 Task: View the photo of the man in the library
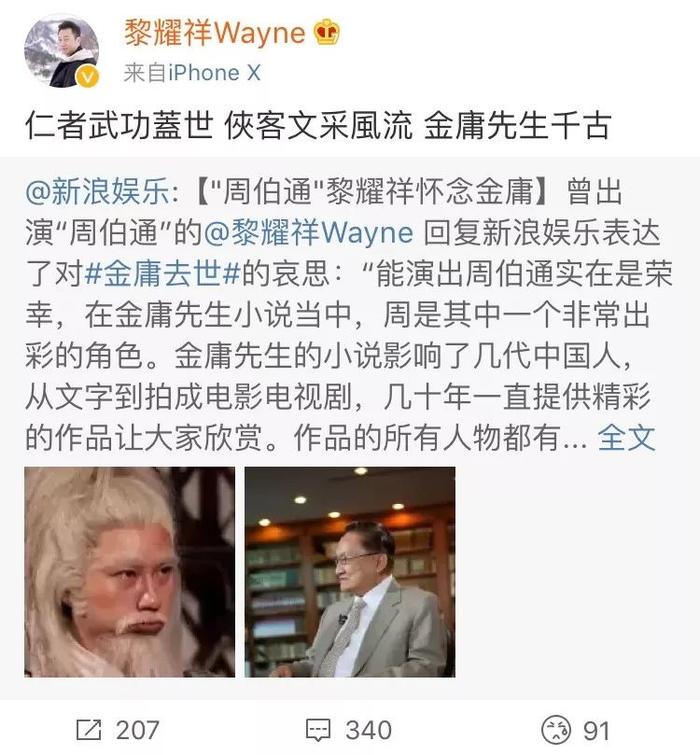coord(349,572)
